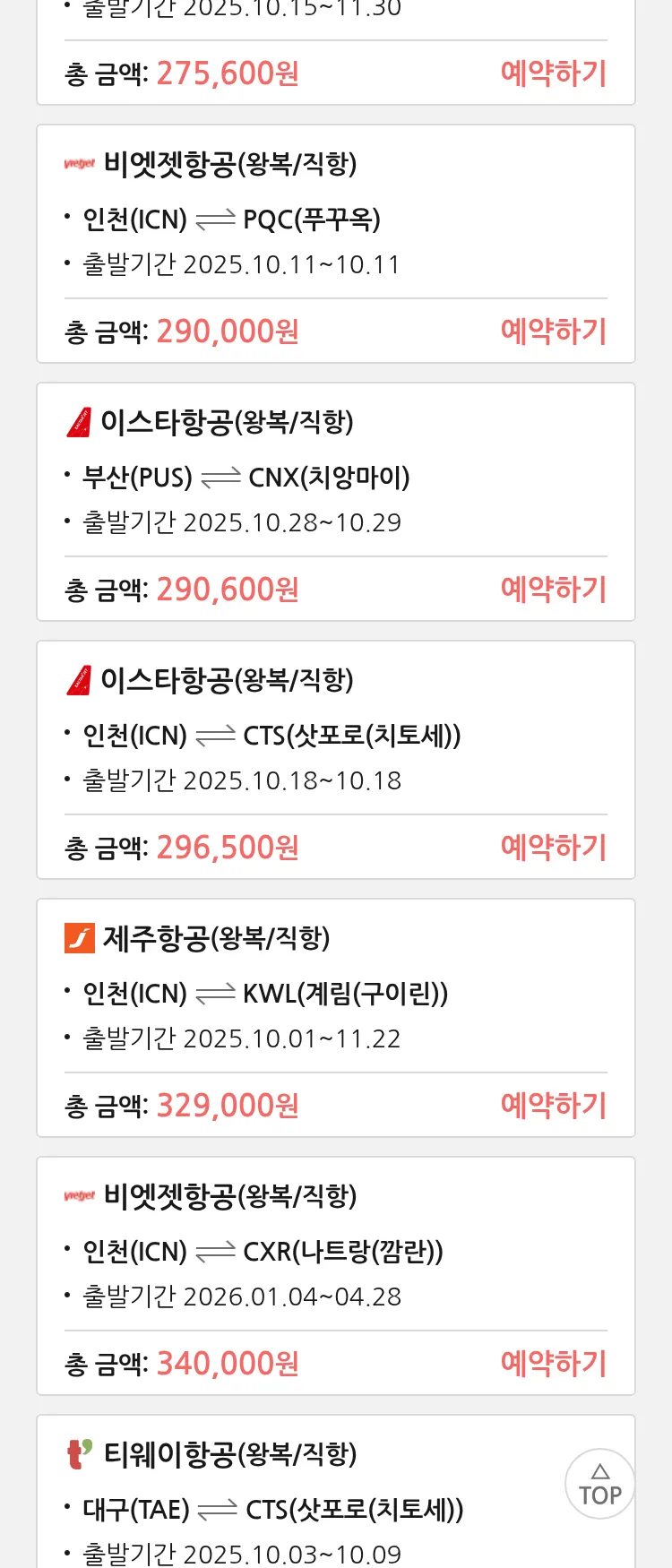Select 예약하기 for the 296,500원 fare
This screenshot has width=672, height=1568.
[553, 848]
